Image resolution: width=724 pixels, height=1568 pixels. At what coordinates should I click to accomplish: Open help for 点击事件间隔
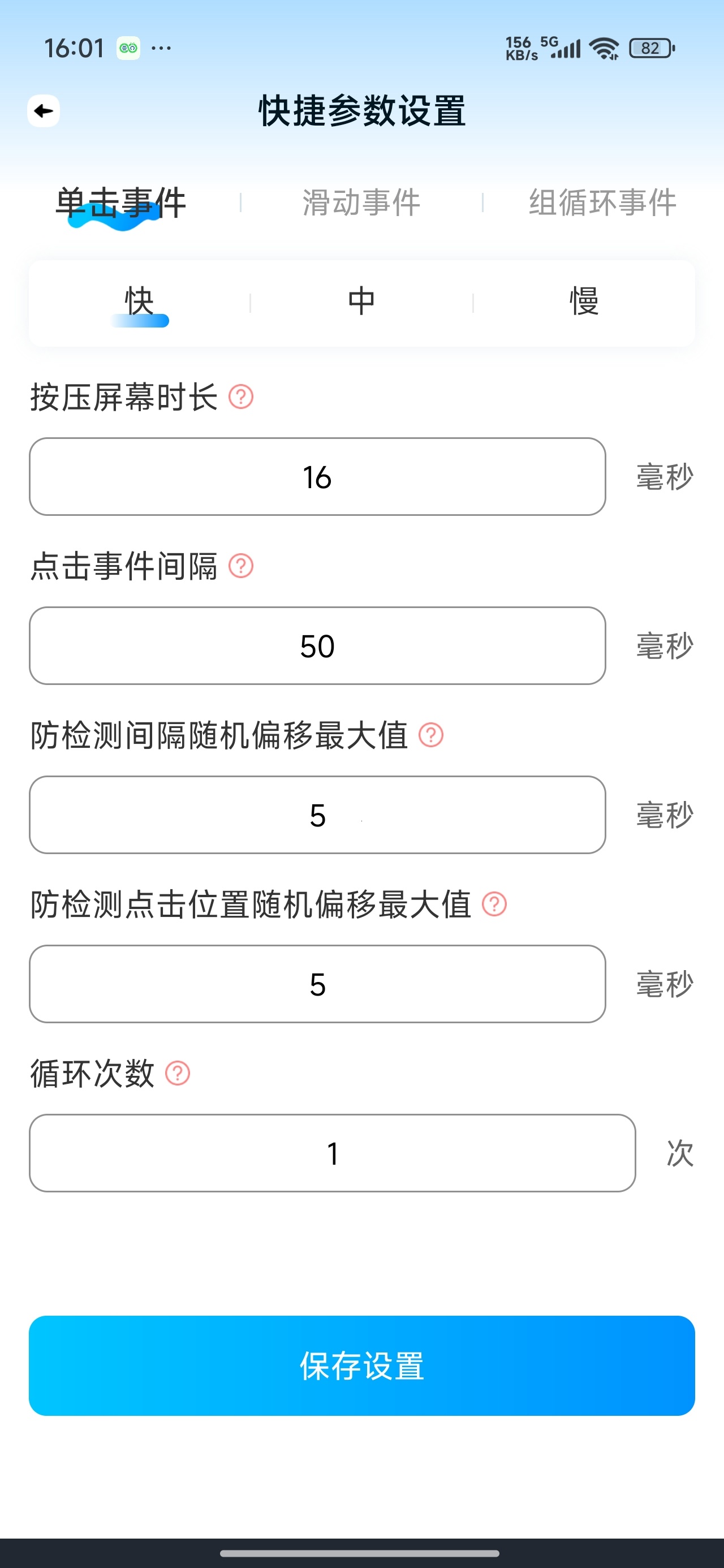pyautogui.click(x=241, y=566)
